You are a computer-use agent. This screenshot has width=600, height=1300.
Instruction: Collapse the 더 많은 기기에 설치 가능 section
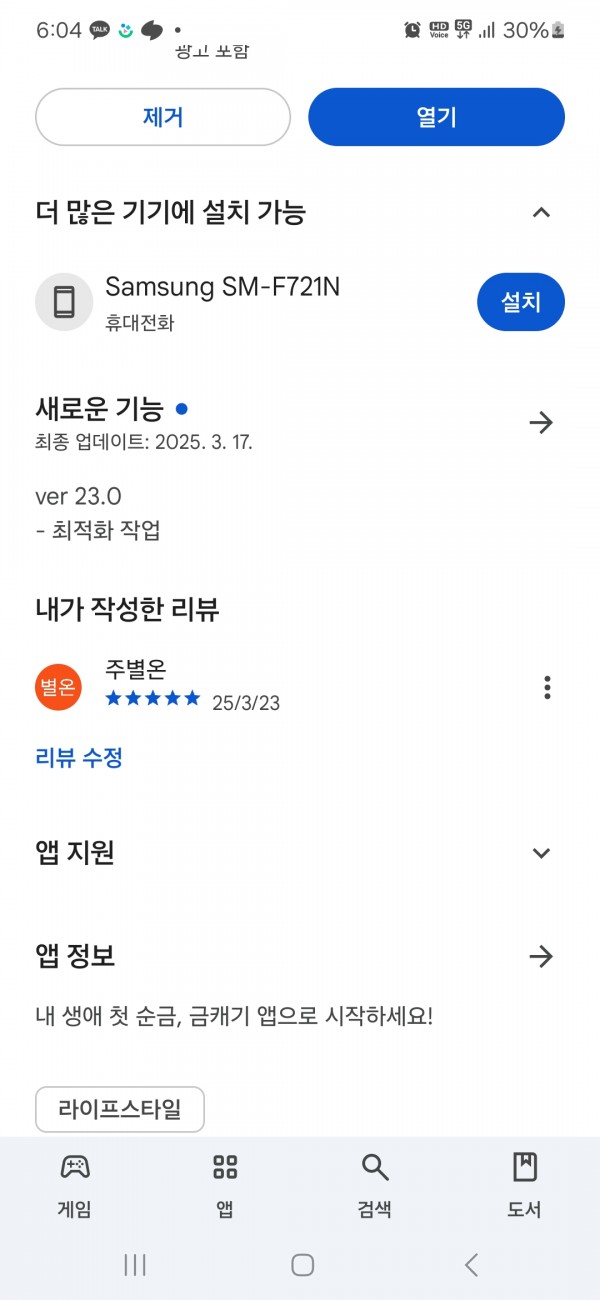point(541,212)
